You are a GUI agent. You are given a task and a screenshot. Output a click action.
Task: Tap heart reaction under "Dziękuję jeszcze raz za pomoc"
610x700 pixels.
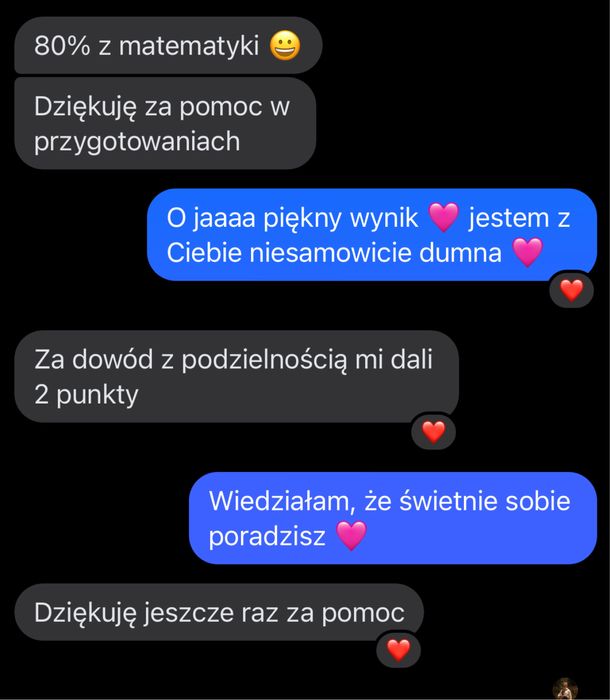[398, 650]
